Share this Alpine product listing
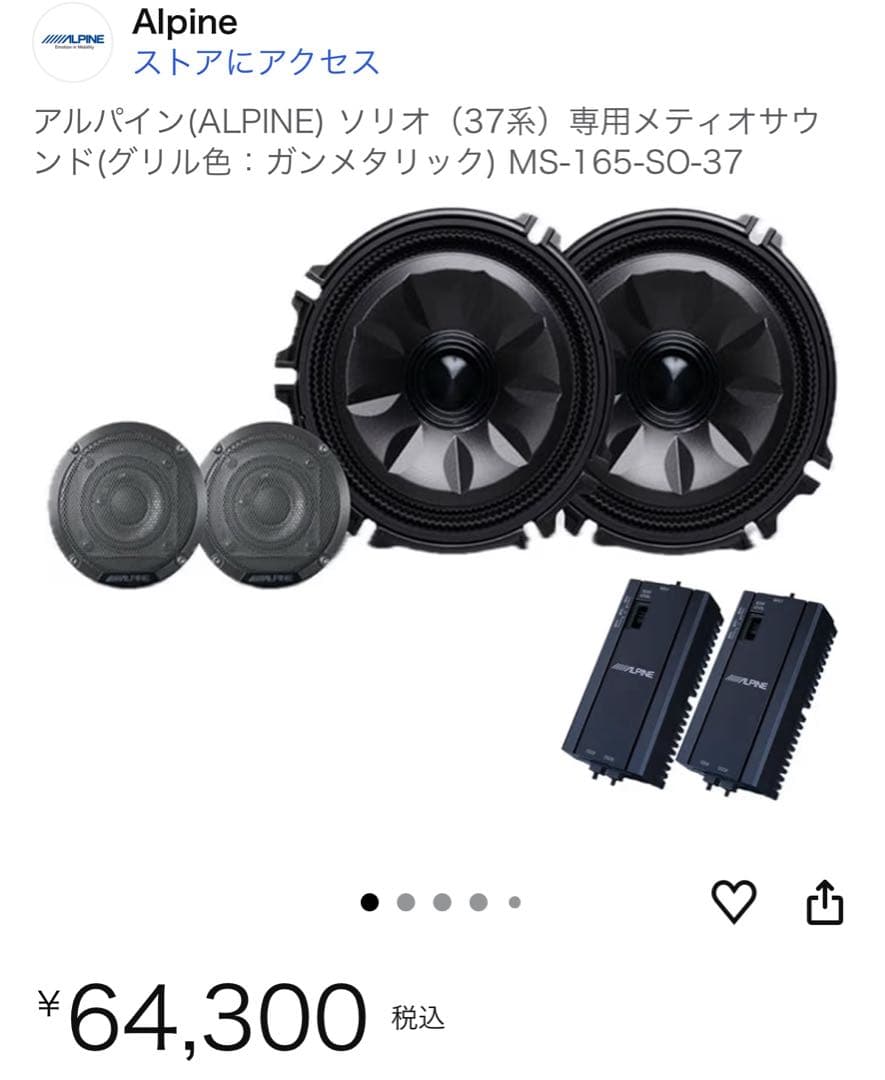 point(825,903)
